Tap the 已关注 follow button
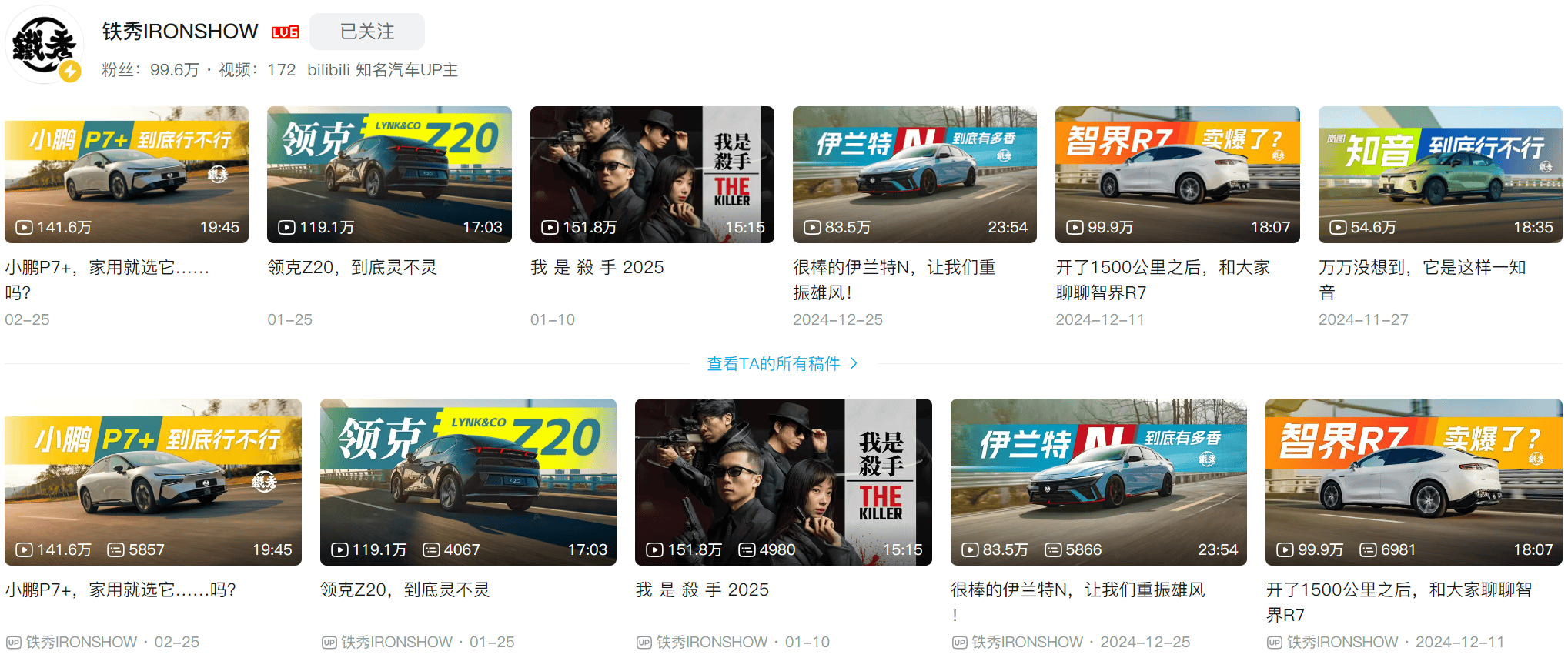This screenshot has height=658, width=1568. point(366,32)
